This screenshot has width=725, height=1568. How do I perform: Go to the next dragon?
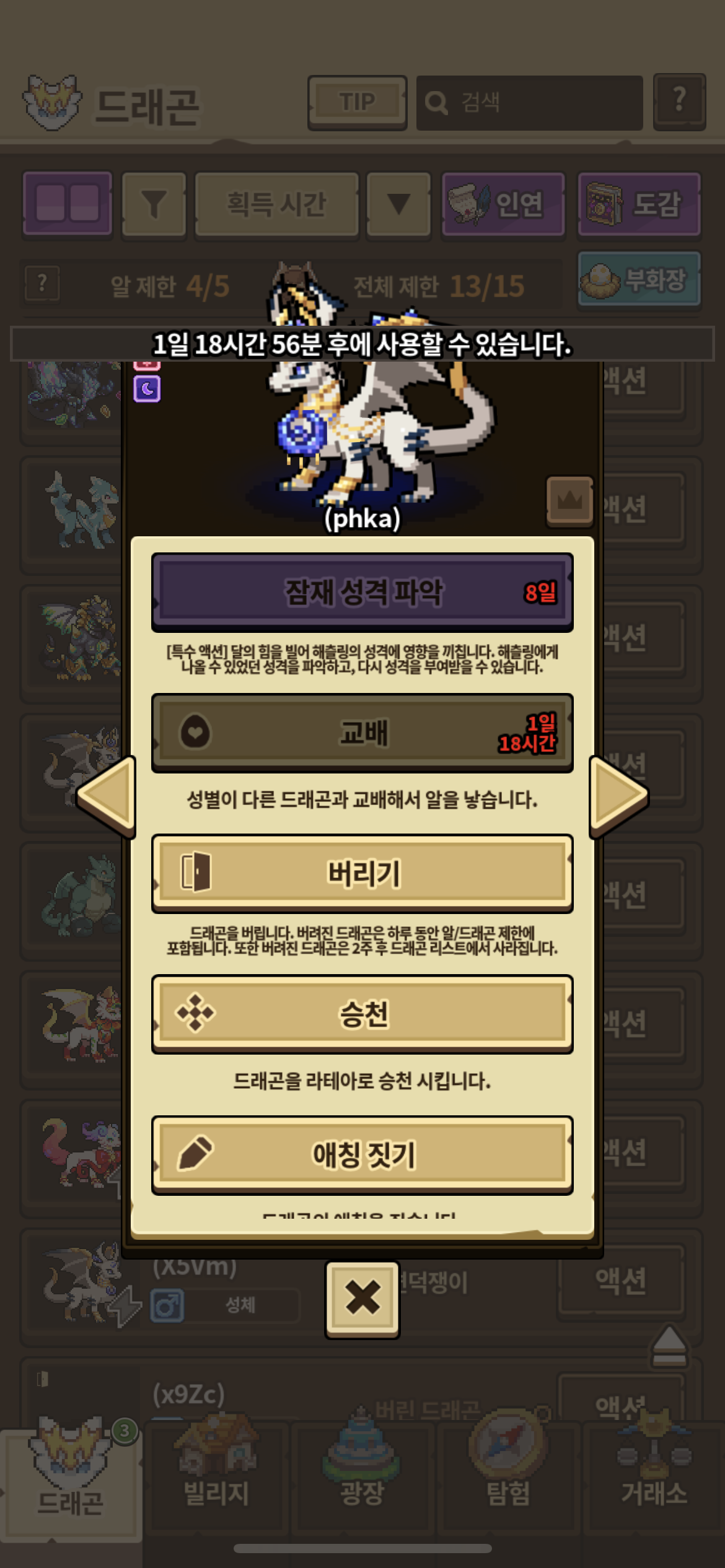(618, 796)
